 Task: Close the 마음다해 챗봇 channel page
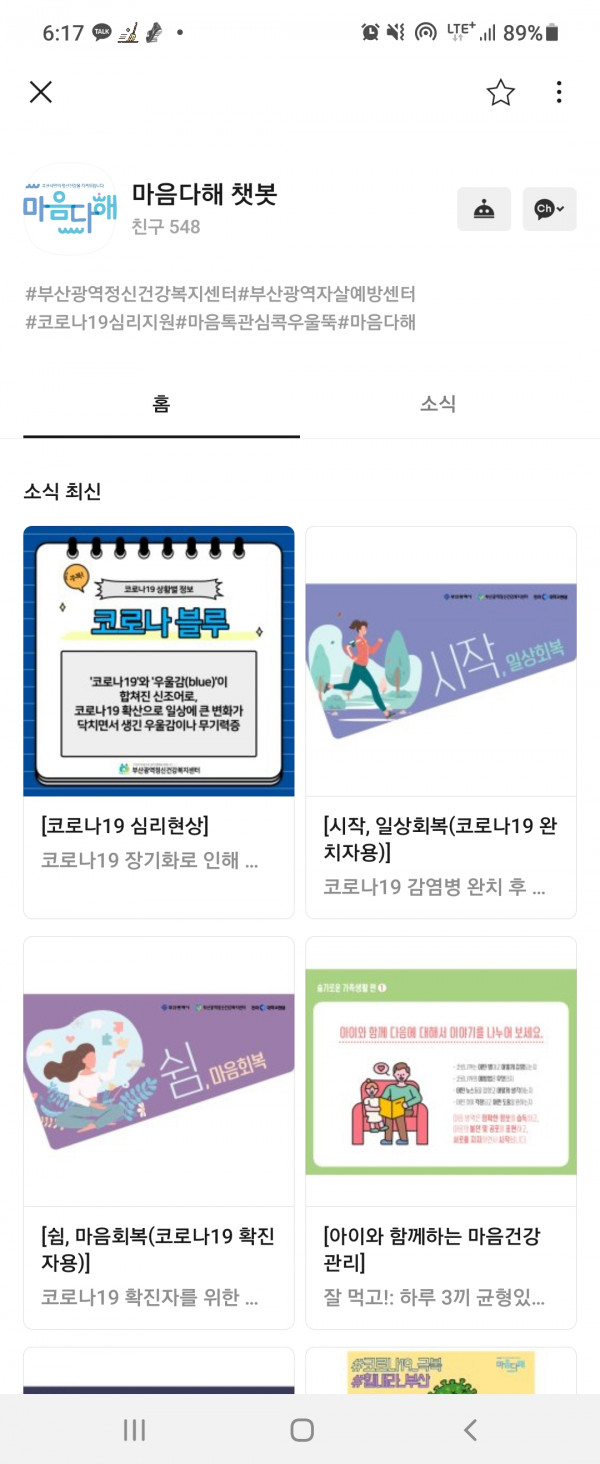pos(41,93)
